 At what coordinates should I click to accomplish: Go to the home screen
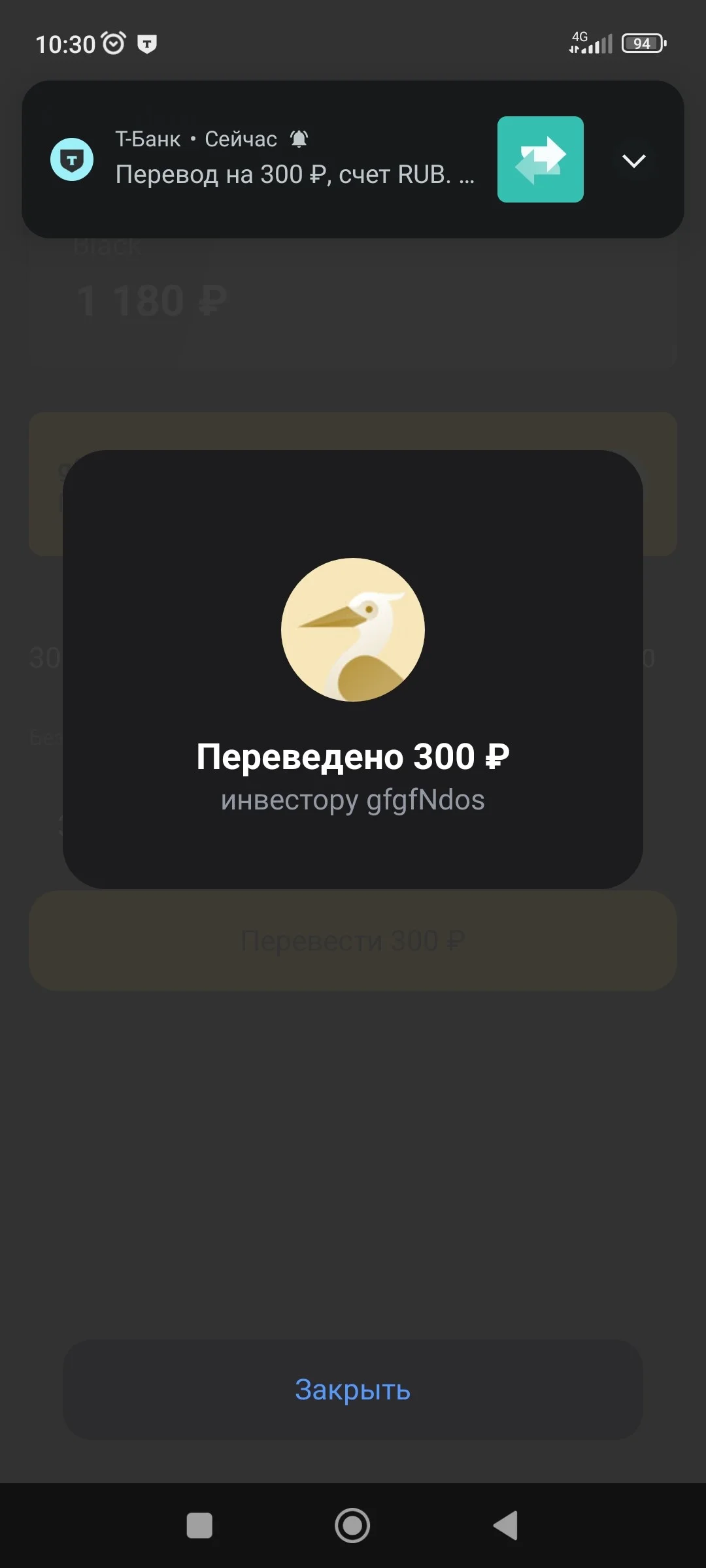(352, 1526)
